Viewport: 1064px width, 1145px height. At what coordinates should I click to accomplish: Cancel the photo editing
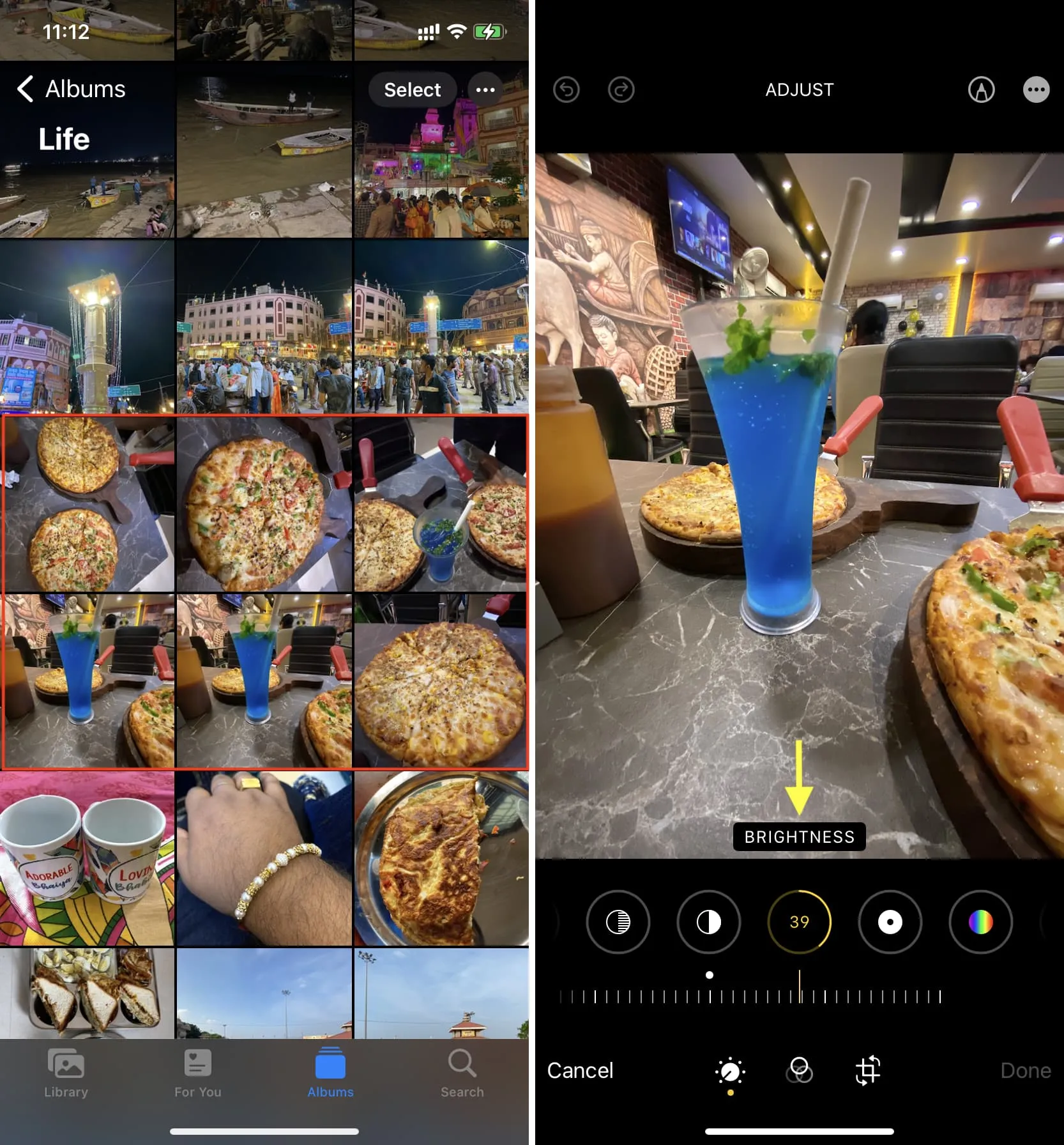pos(580,1070)
